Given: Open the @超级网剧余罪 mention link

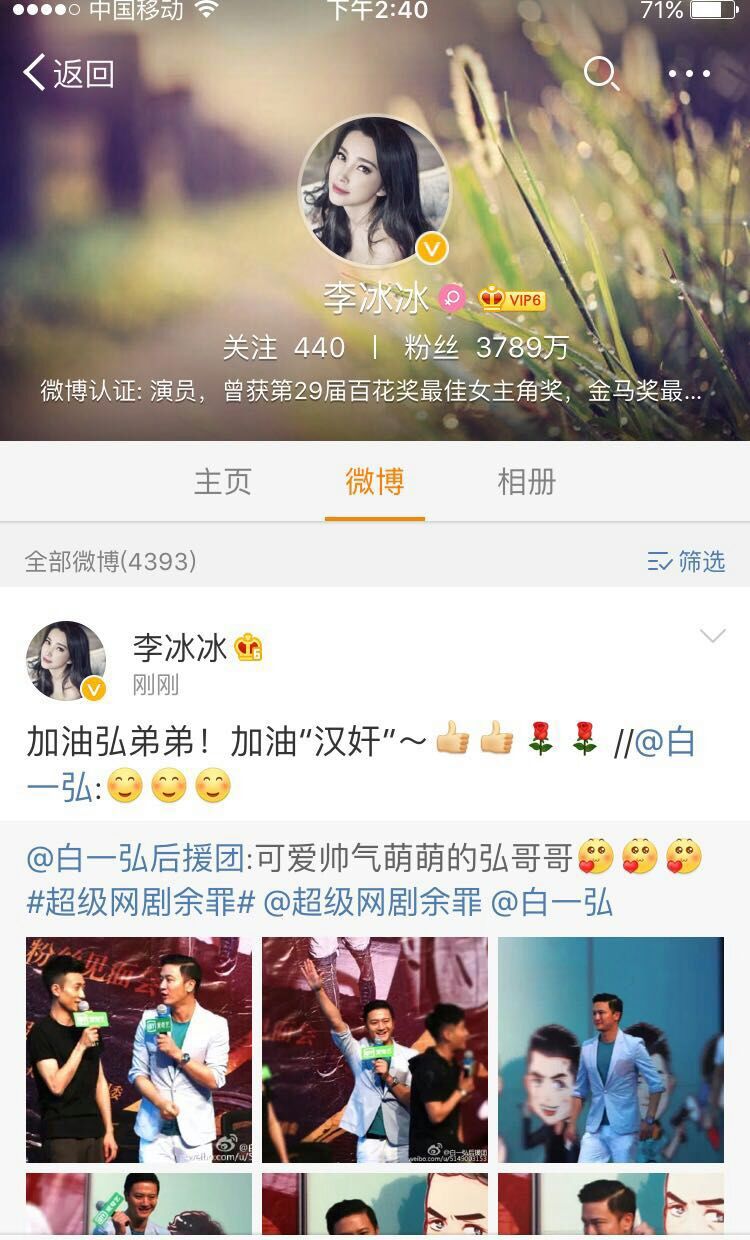Looking at the screenshot, I should coord(372,902).
